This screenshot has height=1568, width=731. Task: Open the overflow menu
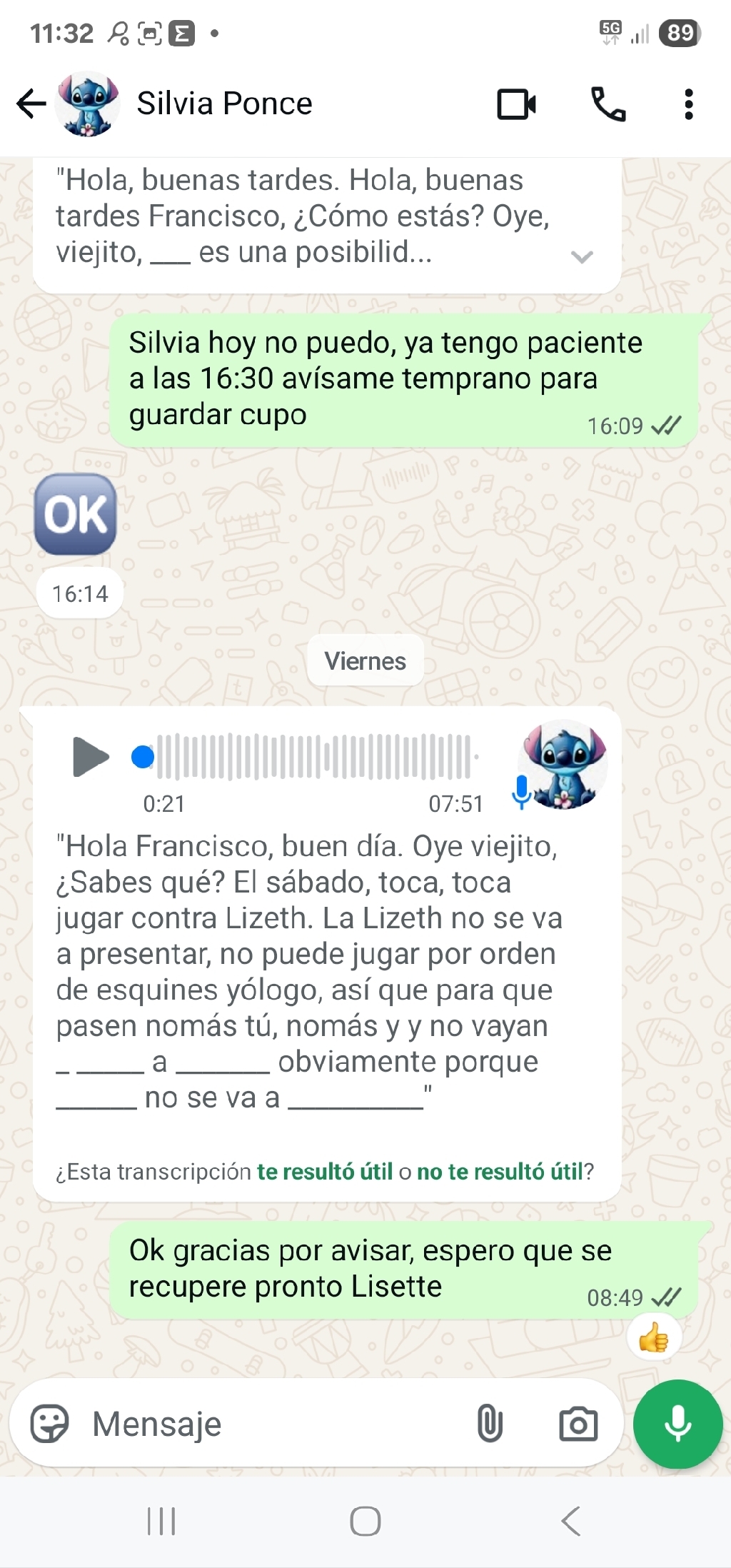coord(688,104)
